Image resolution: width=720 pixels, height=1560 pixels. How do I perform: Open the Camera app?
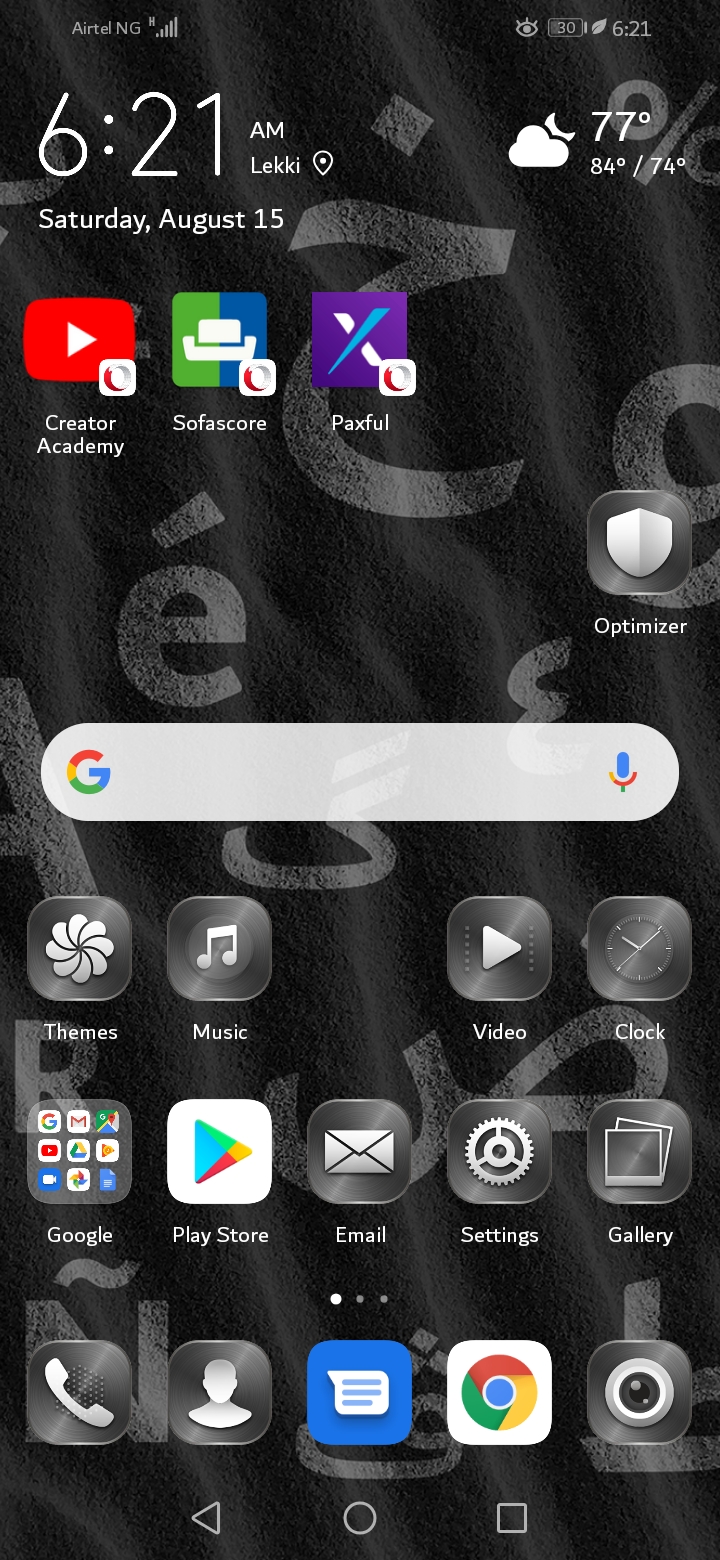[x=639, y=1393]
